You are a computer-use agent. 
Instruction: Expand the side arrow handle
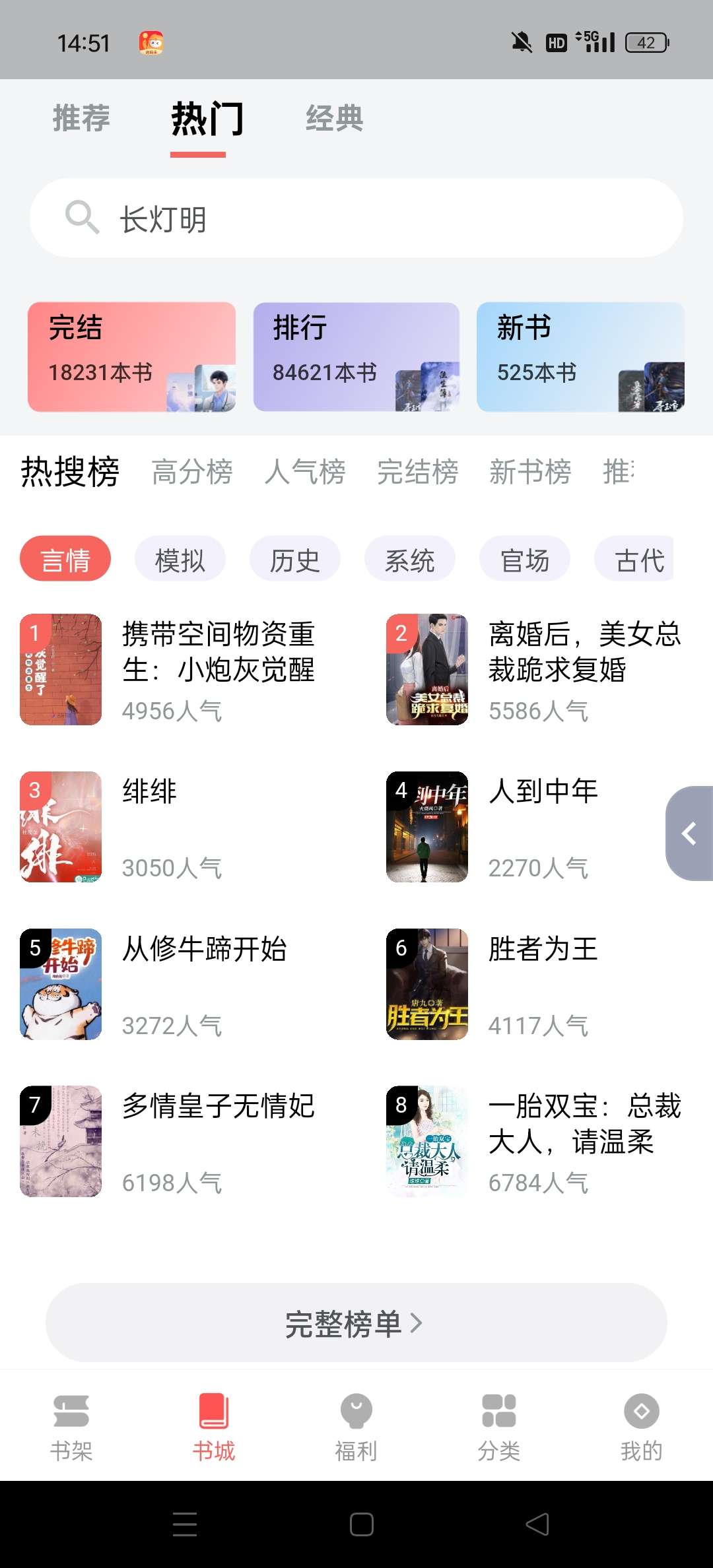pos(689,833)
